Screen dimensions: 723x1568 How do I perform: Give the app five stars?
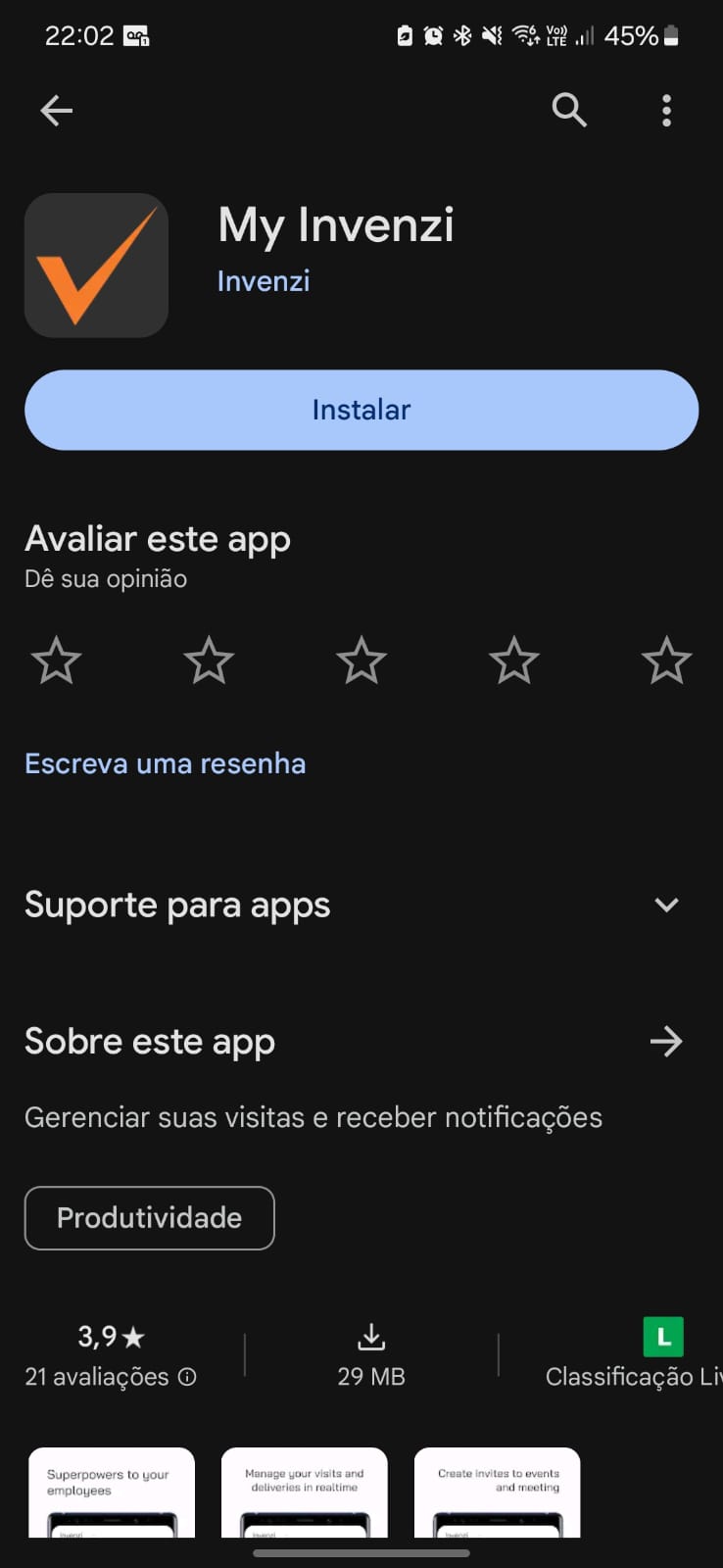(666, 660)
